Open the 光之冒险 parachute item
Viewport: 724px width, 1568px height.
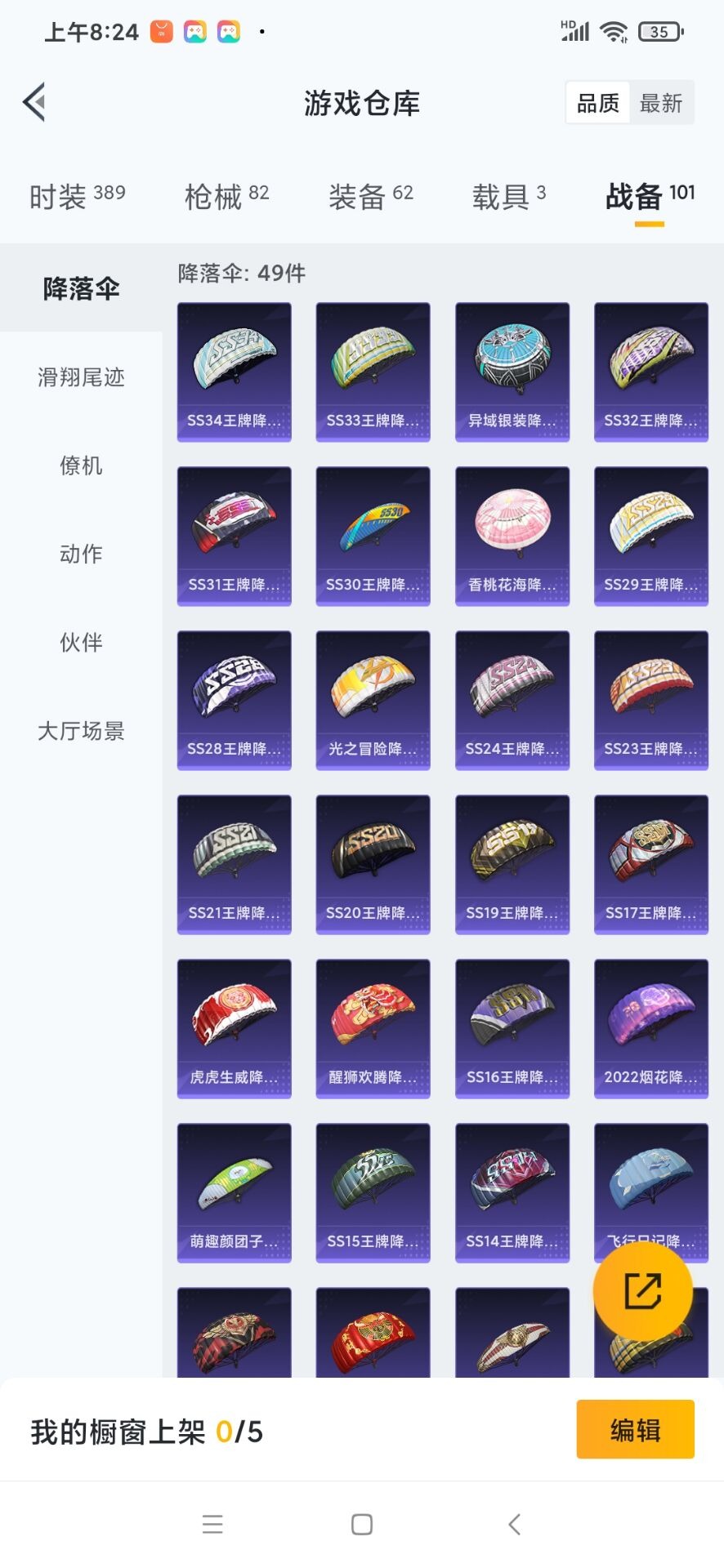[373, 700]
